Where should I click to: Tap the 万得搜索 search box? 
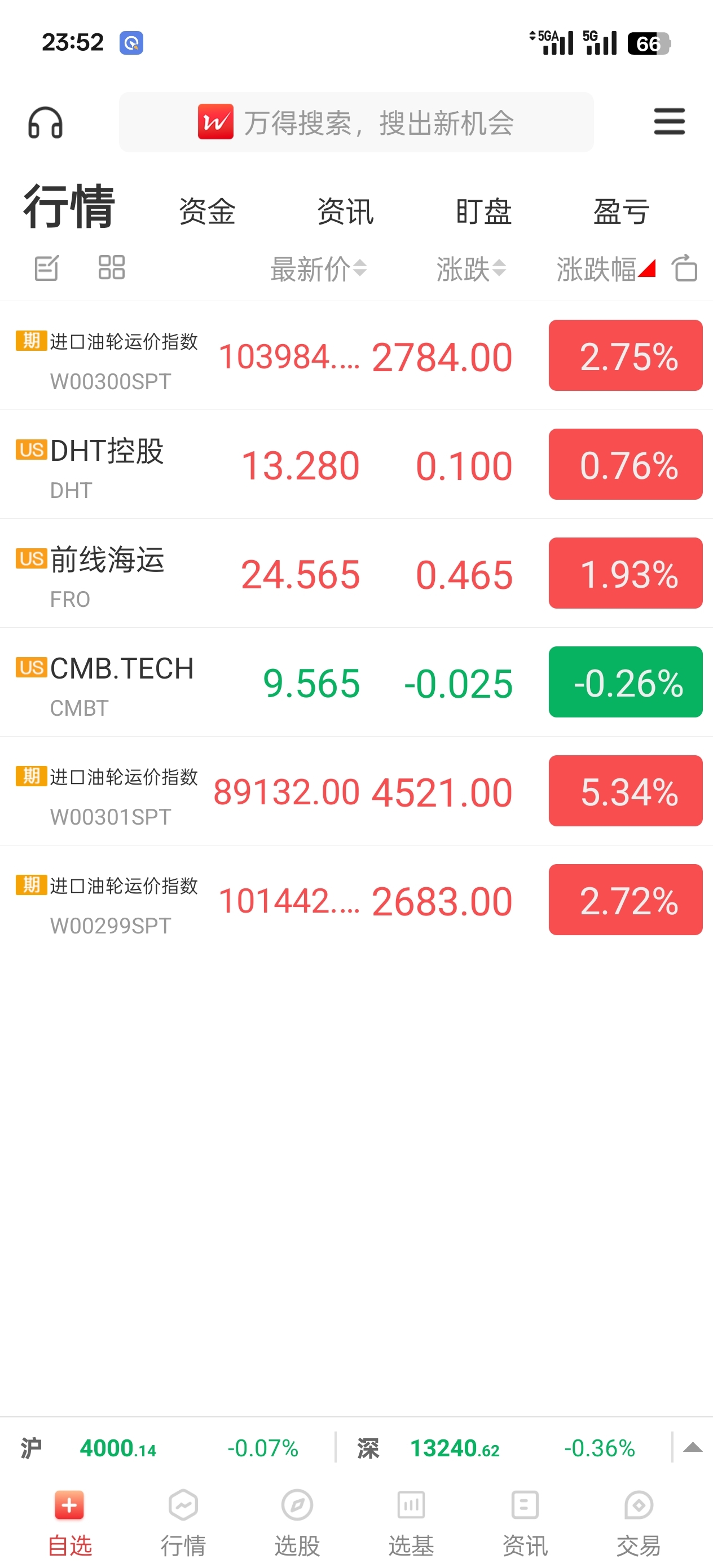click(356, 123)
